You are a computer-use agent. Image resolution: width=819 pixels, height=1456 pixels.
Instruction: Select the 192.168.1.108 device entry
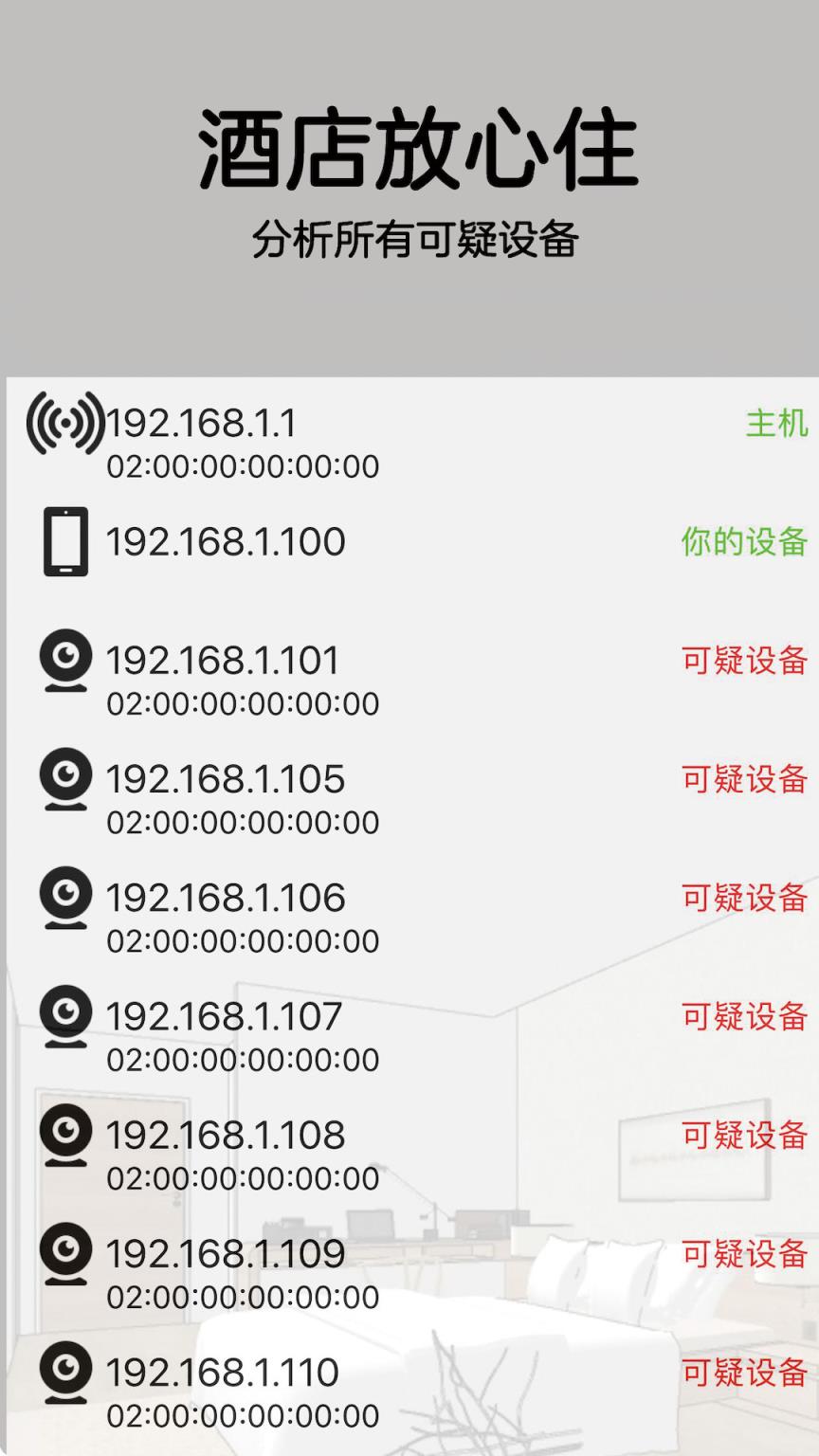(225, 1135)
